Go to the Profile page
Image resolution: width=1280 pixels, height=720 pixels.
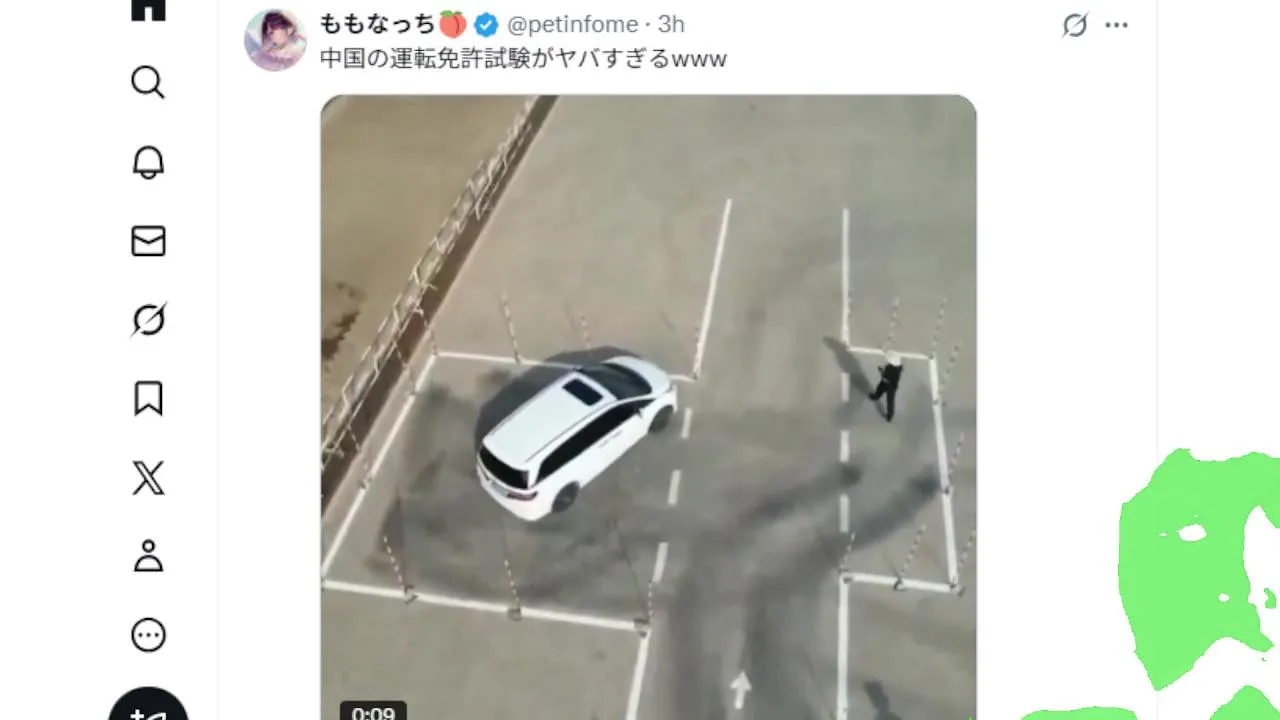tap(148, 556)
